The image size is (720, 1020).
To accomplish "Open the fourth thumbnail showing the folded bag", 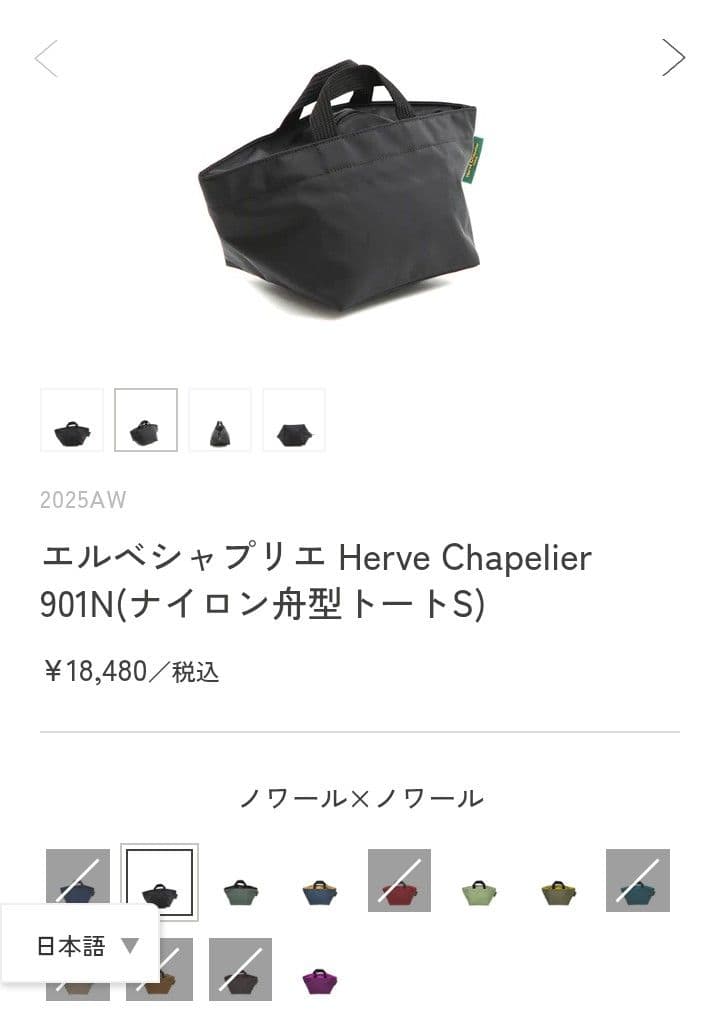I will click(x=293, y=421).
